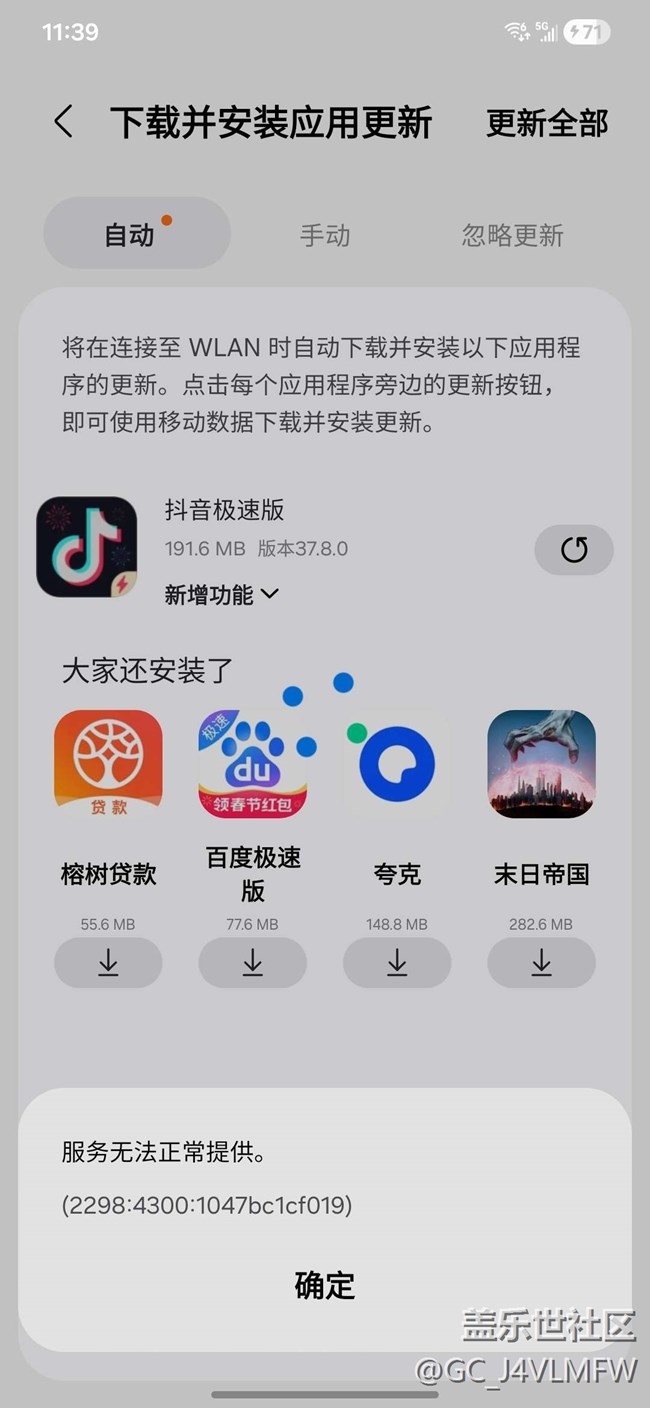Open the 末日帝国 app tile
650x1408 pixels.
coord(541,764)
